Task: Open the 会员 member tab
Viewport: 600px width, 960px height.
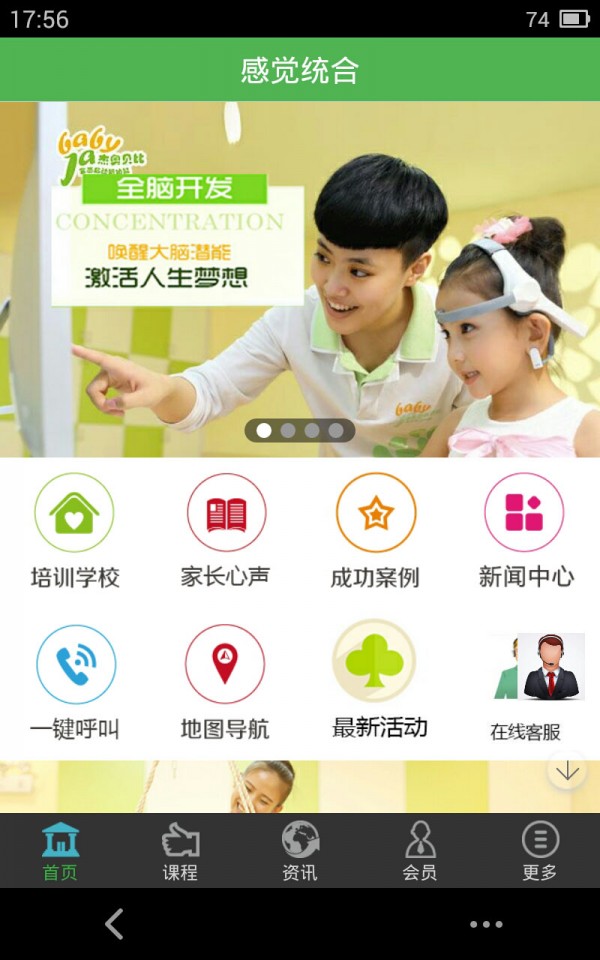Action: 420,851
